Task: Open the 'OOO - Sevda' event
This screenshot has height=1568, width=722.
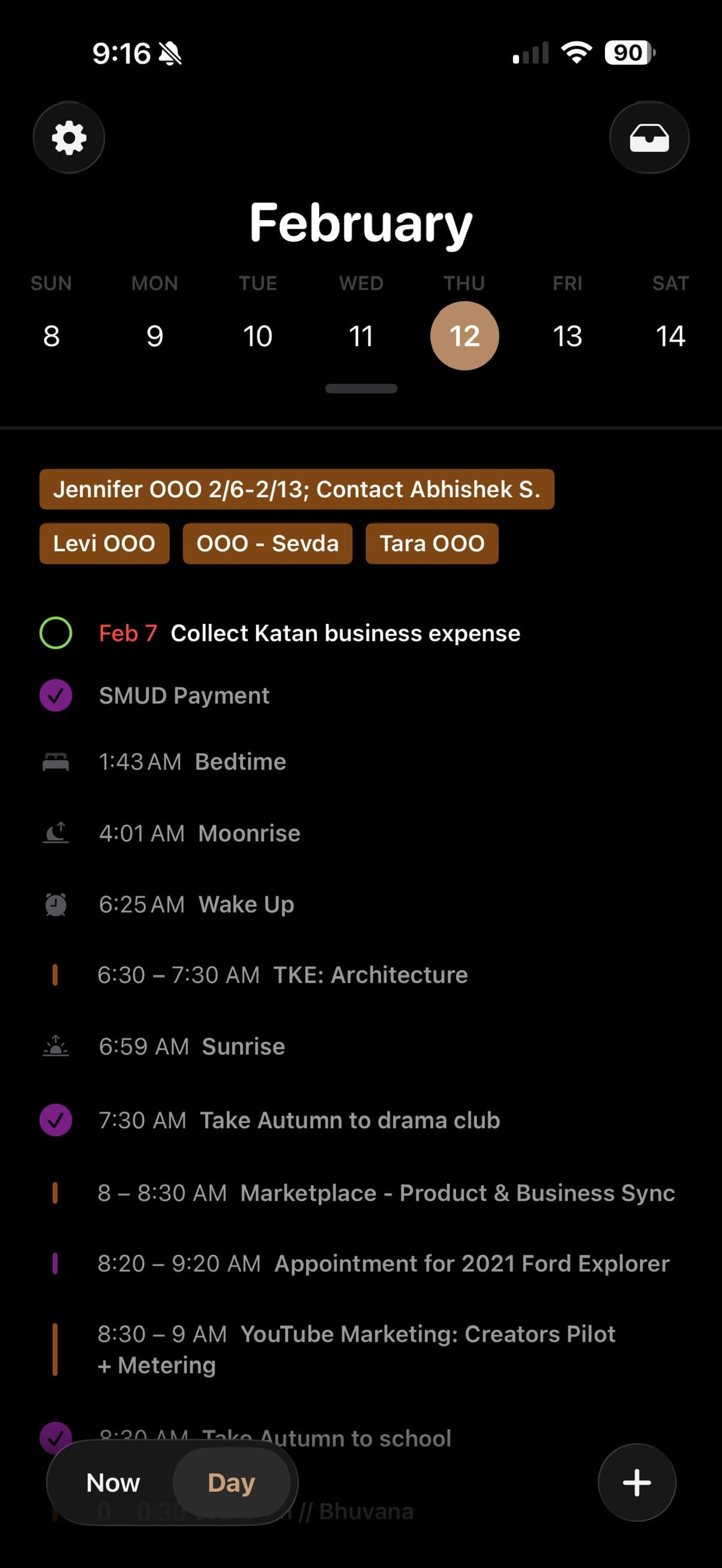Action: 268,543
